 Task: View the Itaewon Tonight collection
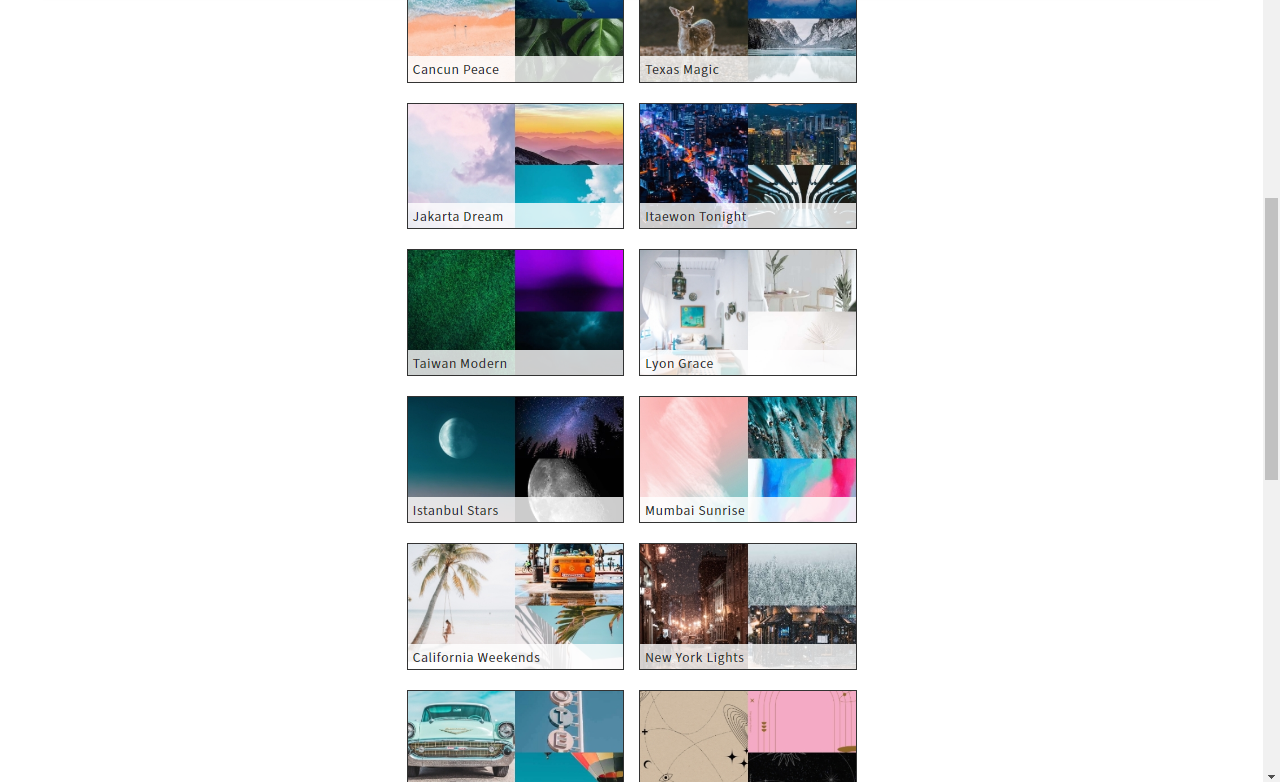747,165
